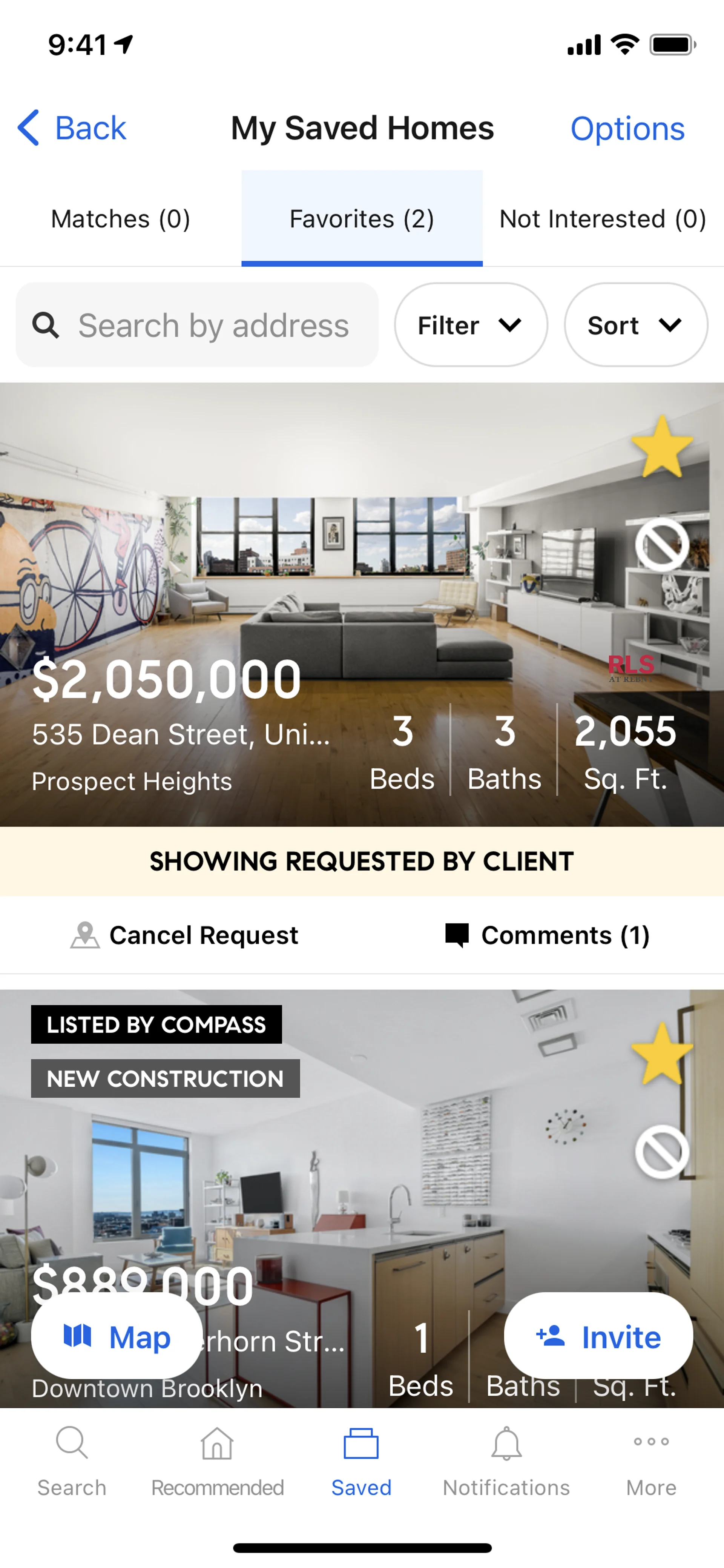The image size is (724, 1568).
Task: Cancel the showing request
Action: point(185,935)
